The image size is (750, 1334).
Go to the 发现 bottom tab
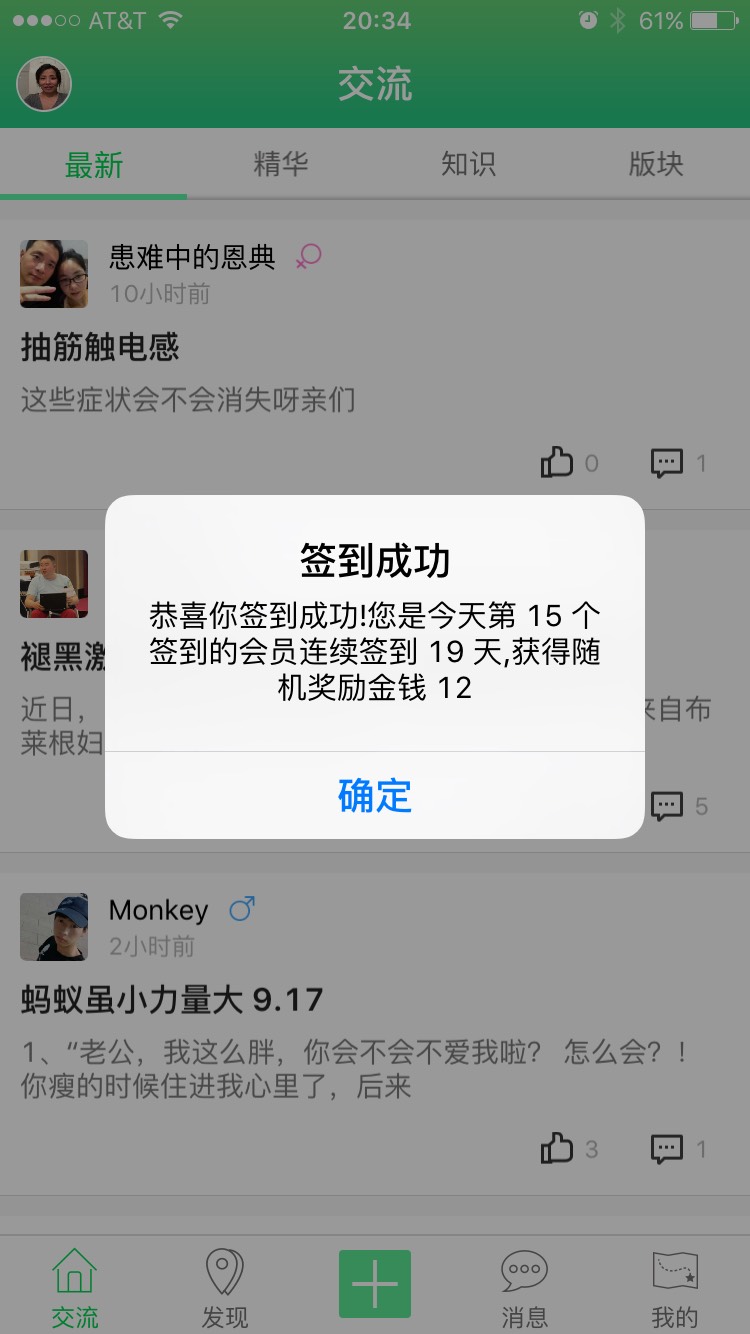click(x=224, y=1288)
